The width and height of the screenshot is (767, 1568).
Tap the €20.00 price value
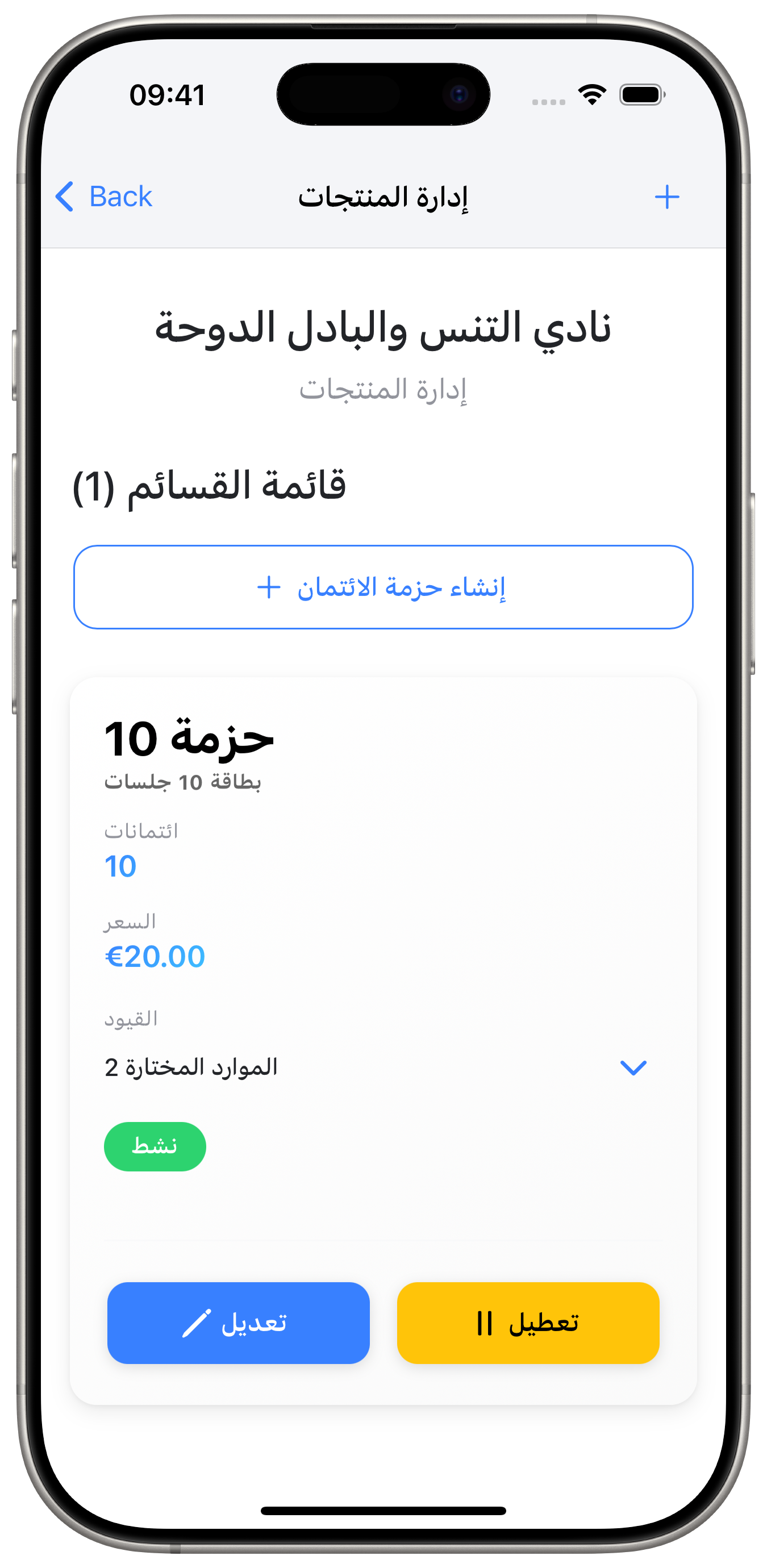154,956
